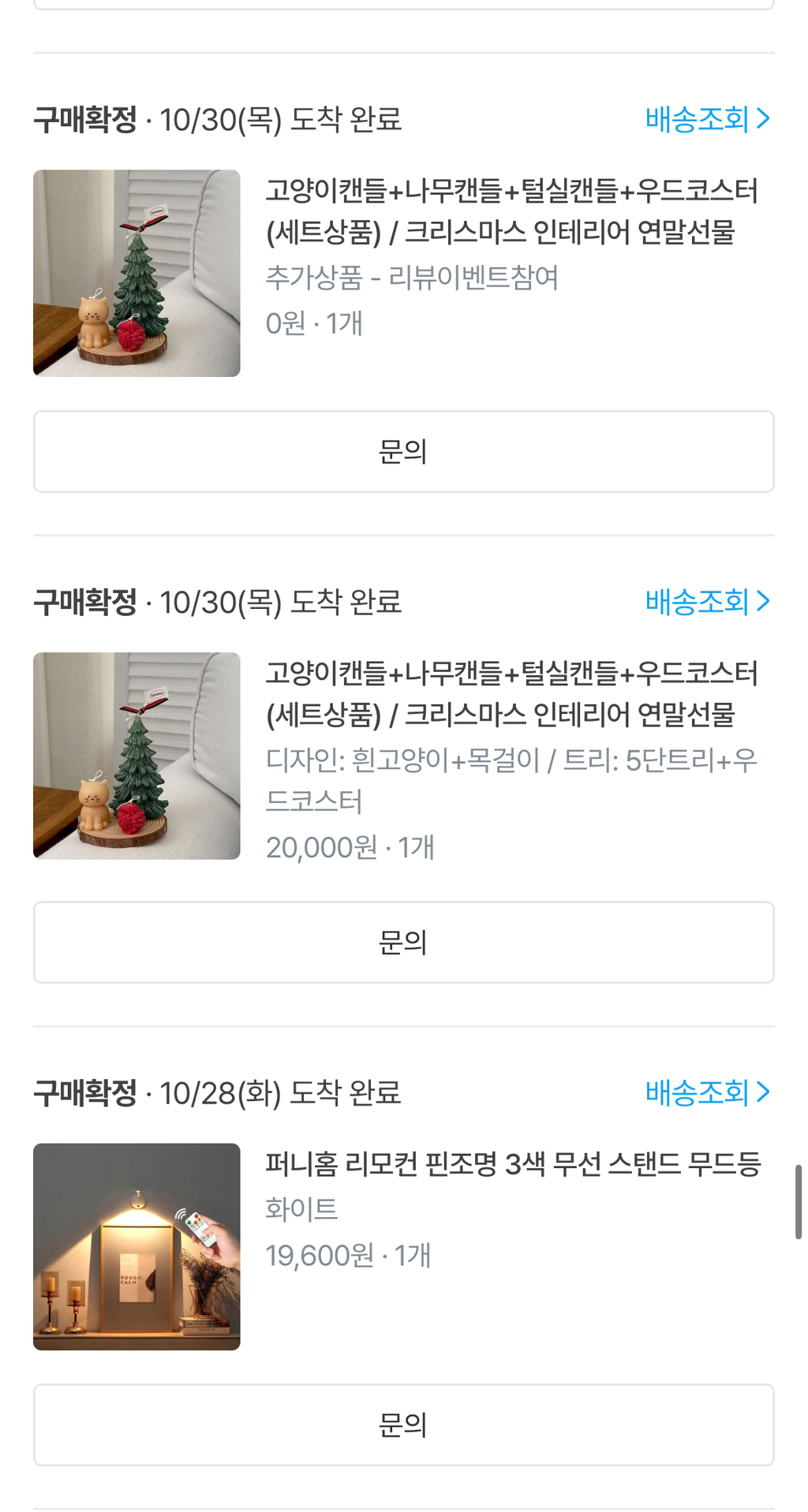
Task: Tap 문의 button under 퍼니홈 무드등
Action: pos(403,1424)
